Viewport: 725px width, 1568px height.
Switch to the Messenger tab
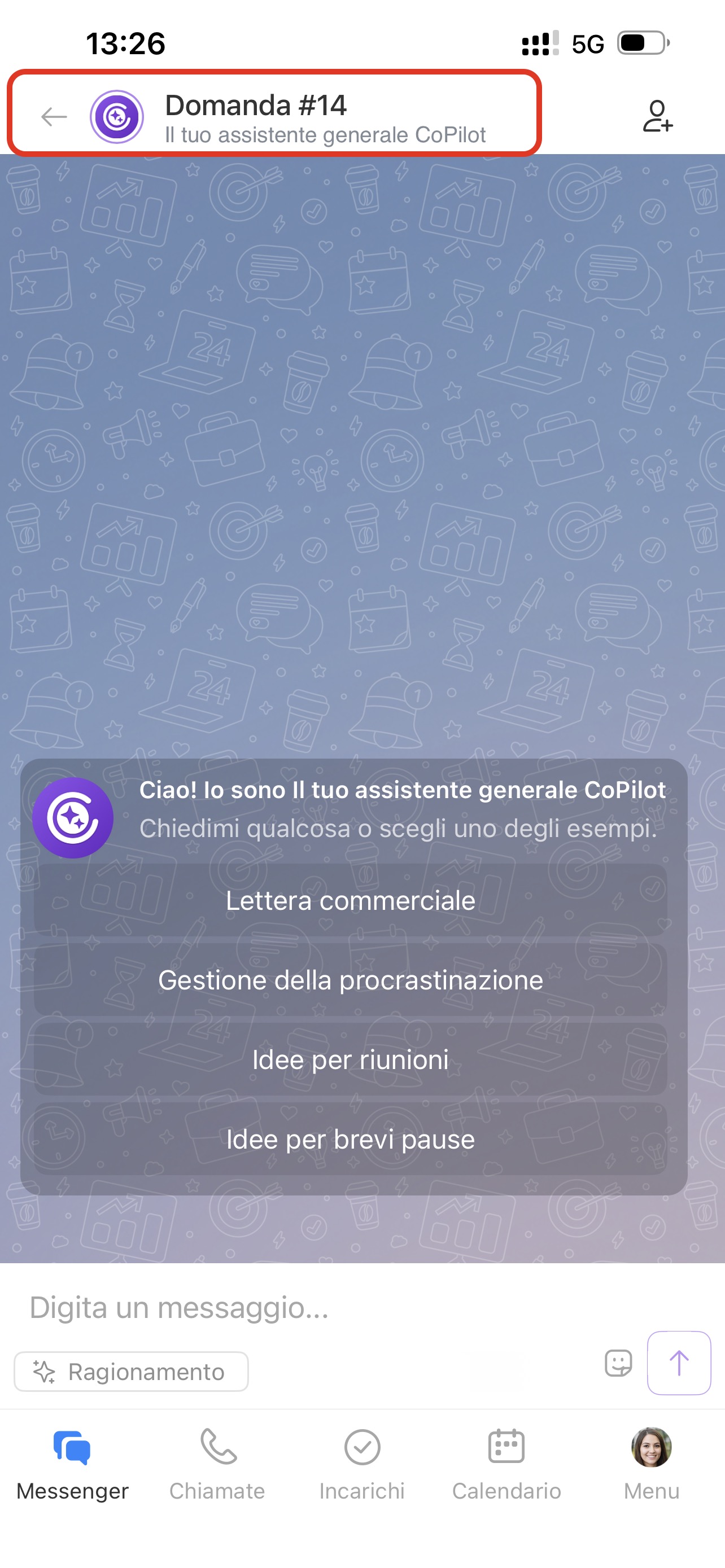pos(72,1464)
